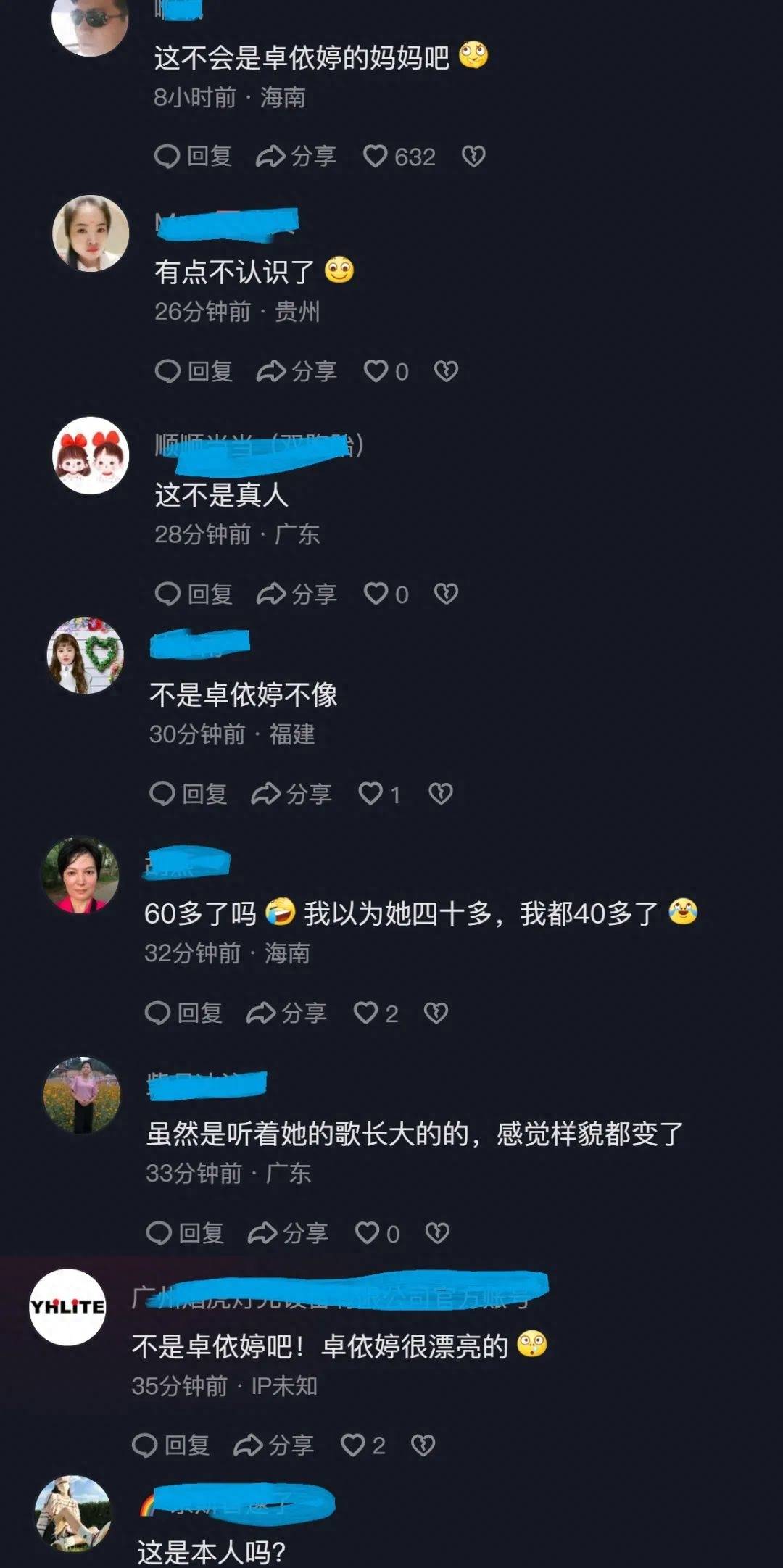Reply to the comment "这不会是卓依婷的妈妈吧"

[193, 157]
